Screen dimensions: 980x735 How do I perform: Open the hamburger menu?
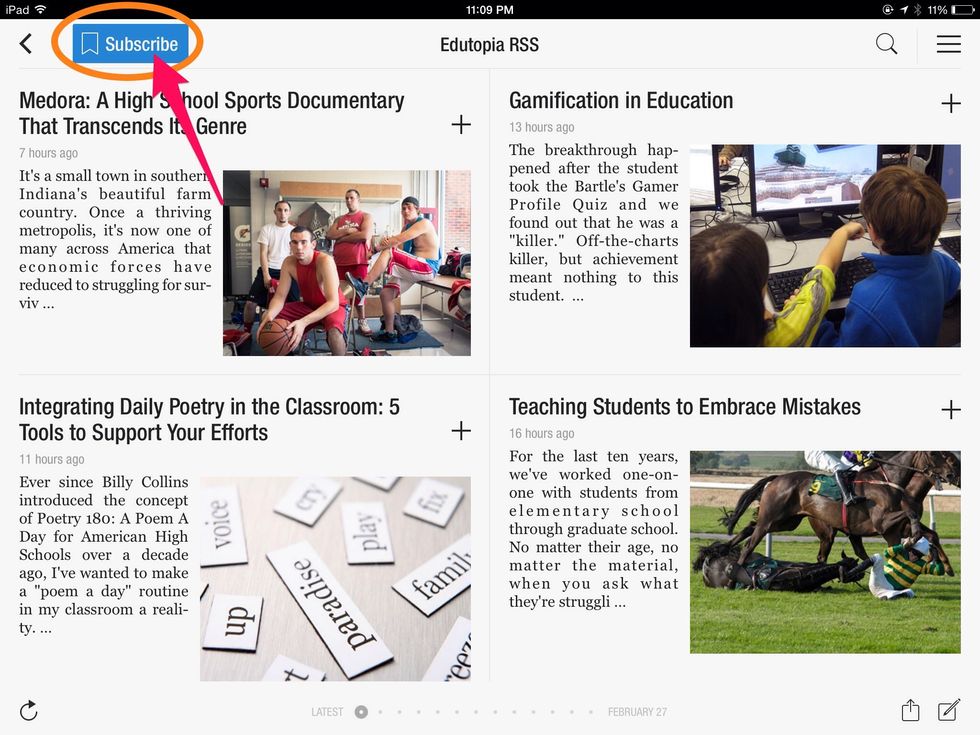(948, 44)
